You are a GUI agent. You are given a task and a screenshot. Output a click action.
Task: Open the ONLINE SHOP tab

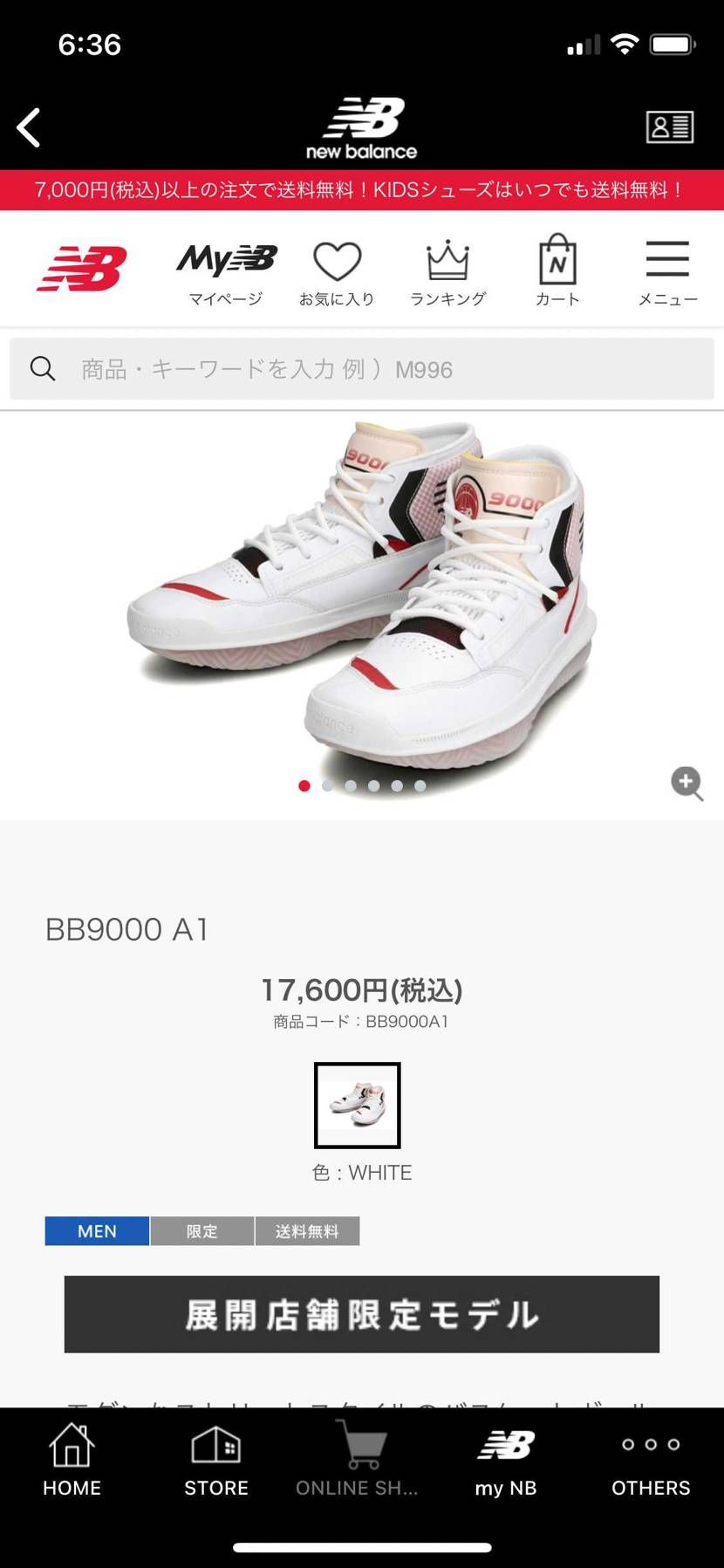point(358,1460)
